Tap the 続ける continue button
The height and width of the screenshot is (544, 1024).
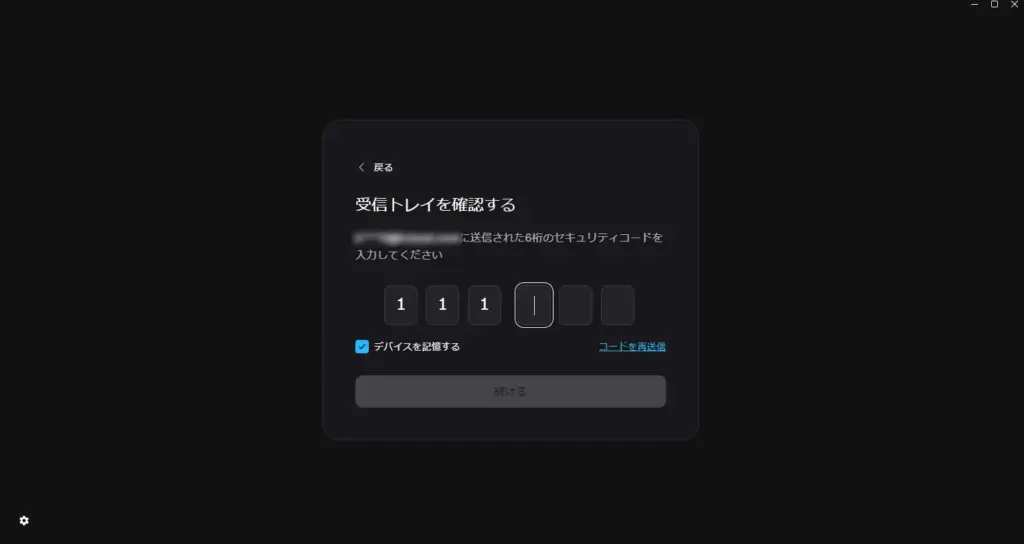[x=510, y=391]
